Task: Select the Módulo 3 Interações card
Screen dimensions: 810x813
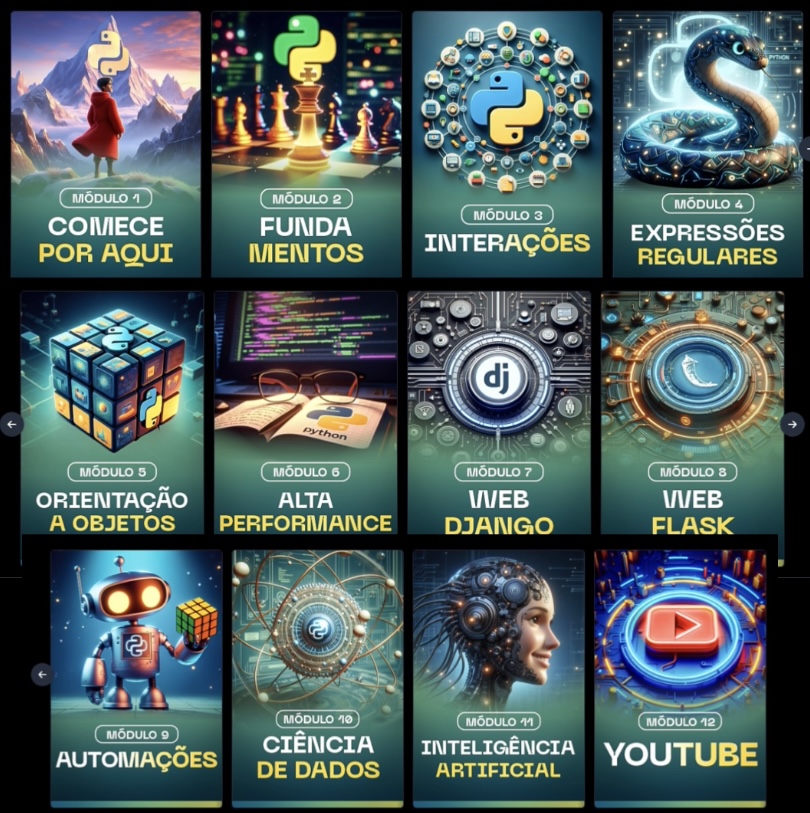Action: click(x=507, y=144)
